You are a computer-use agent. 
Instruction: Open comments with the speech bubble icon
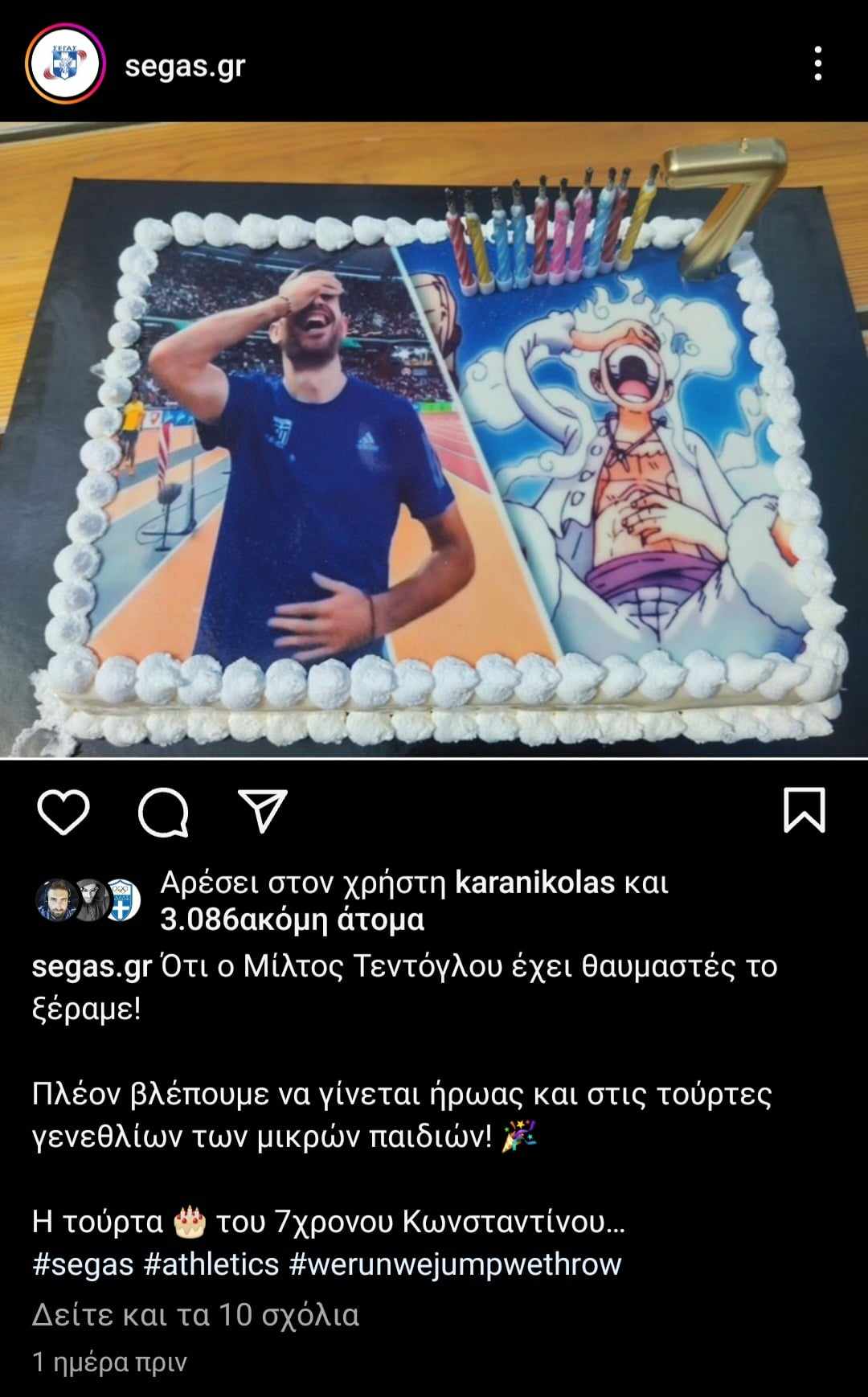[x=163, y=812]
